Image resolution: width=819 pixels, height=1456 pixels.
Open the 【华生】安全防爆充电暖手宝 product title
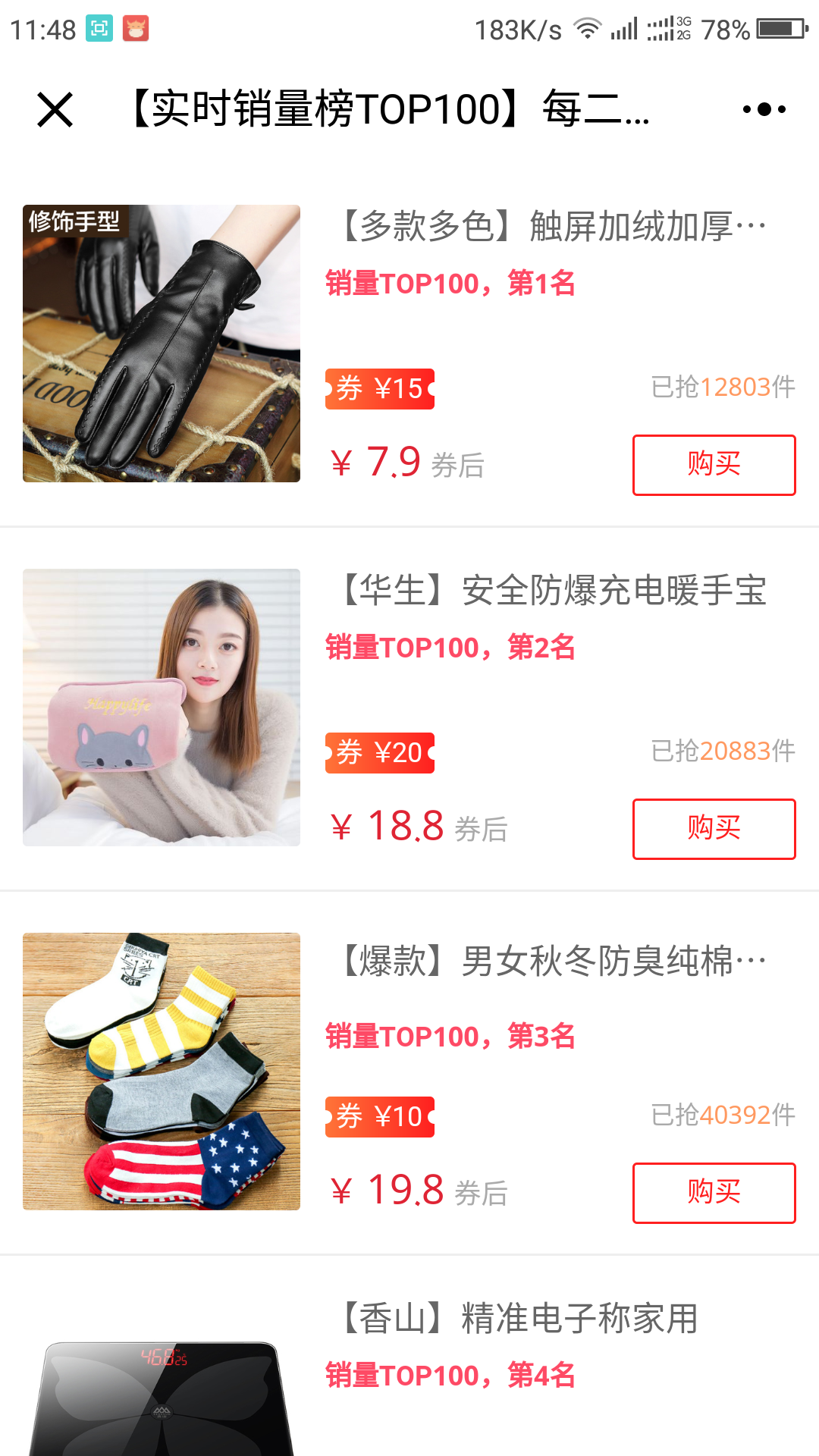(554, 595)
